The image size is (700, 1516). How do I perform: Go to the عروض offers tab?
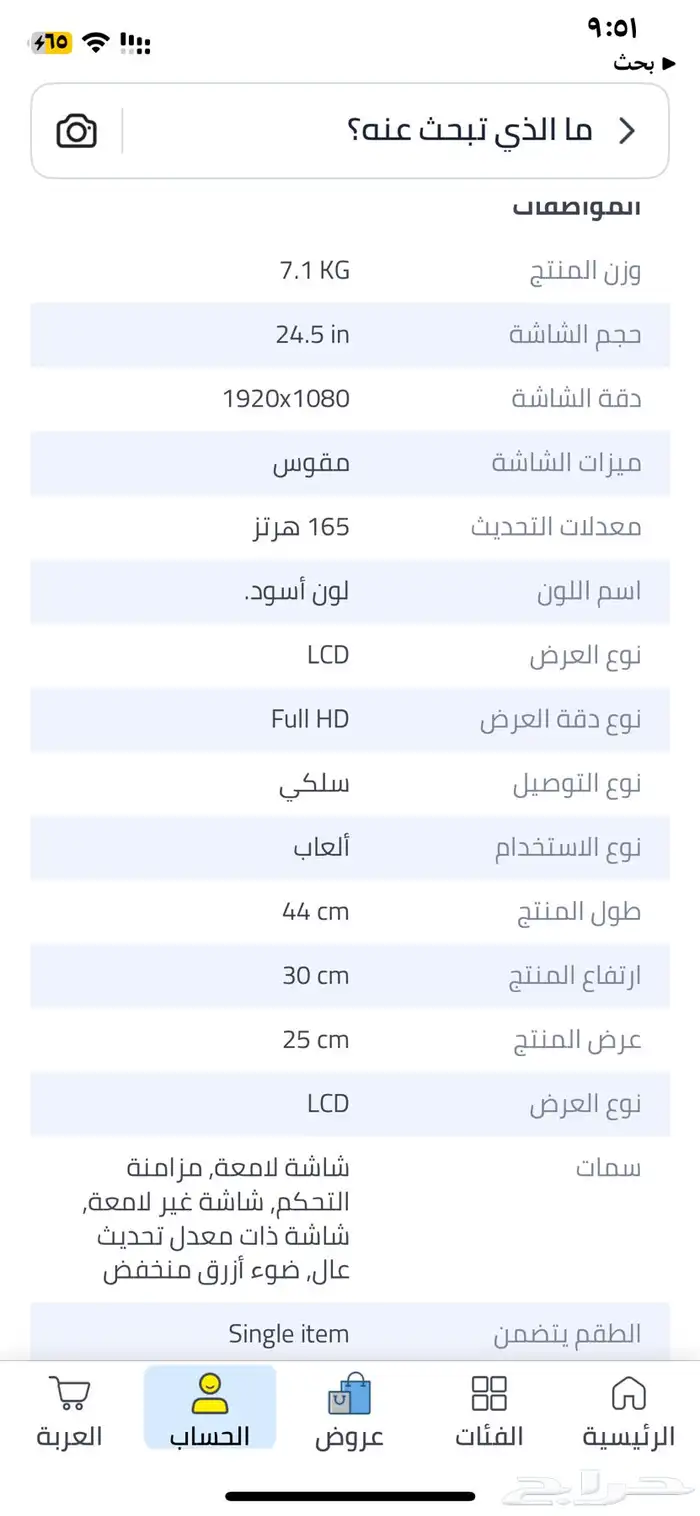pos(349,1410)
